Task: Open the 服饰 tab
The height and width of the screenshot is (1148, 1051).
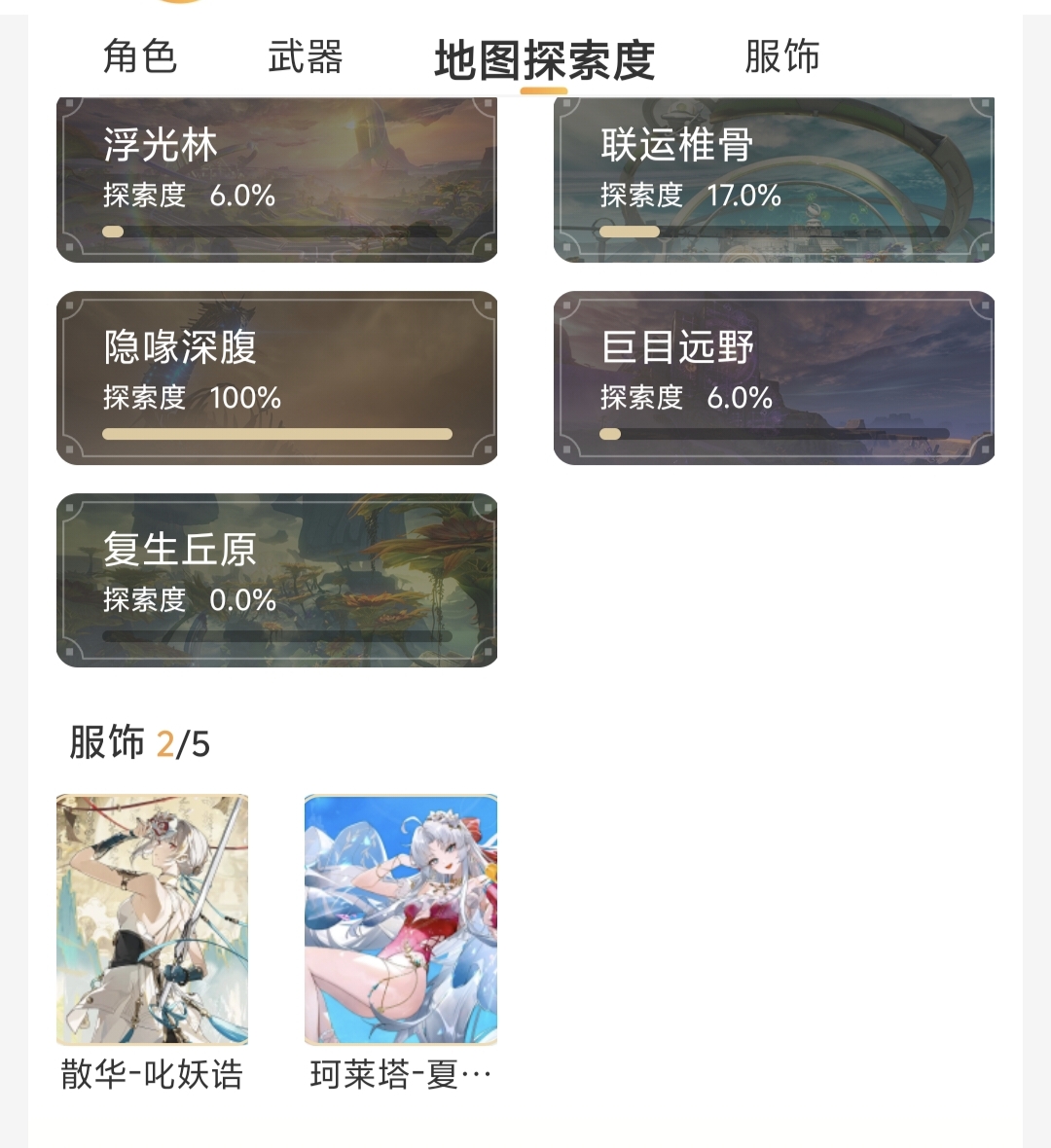Action: pyautogui.click(x=781, y=56)
